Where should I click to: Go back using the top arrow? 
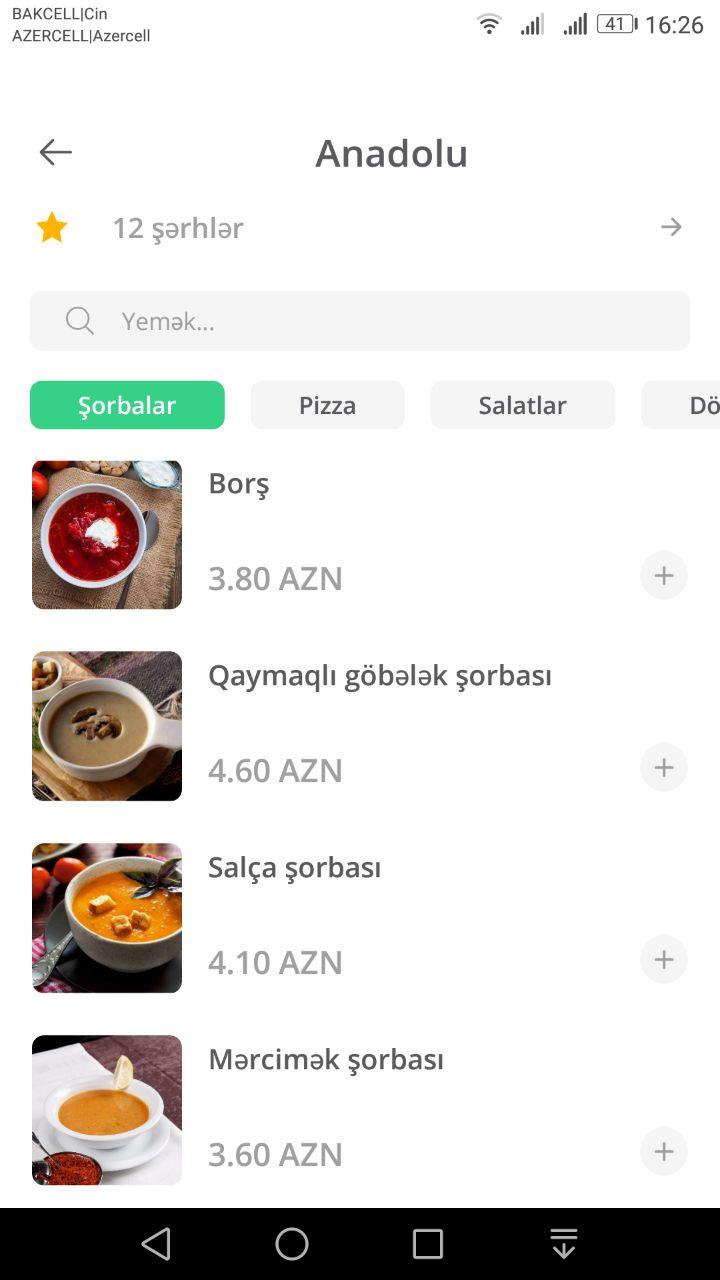[x=55, y=152]
